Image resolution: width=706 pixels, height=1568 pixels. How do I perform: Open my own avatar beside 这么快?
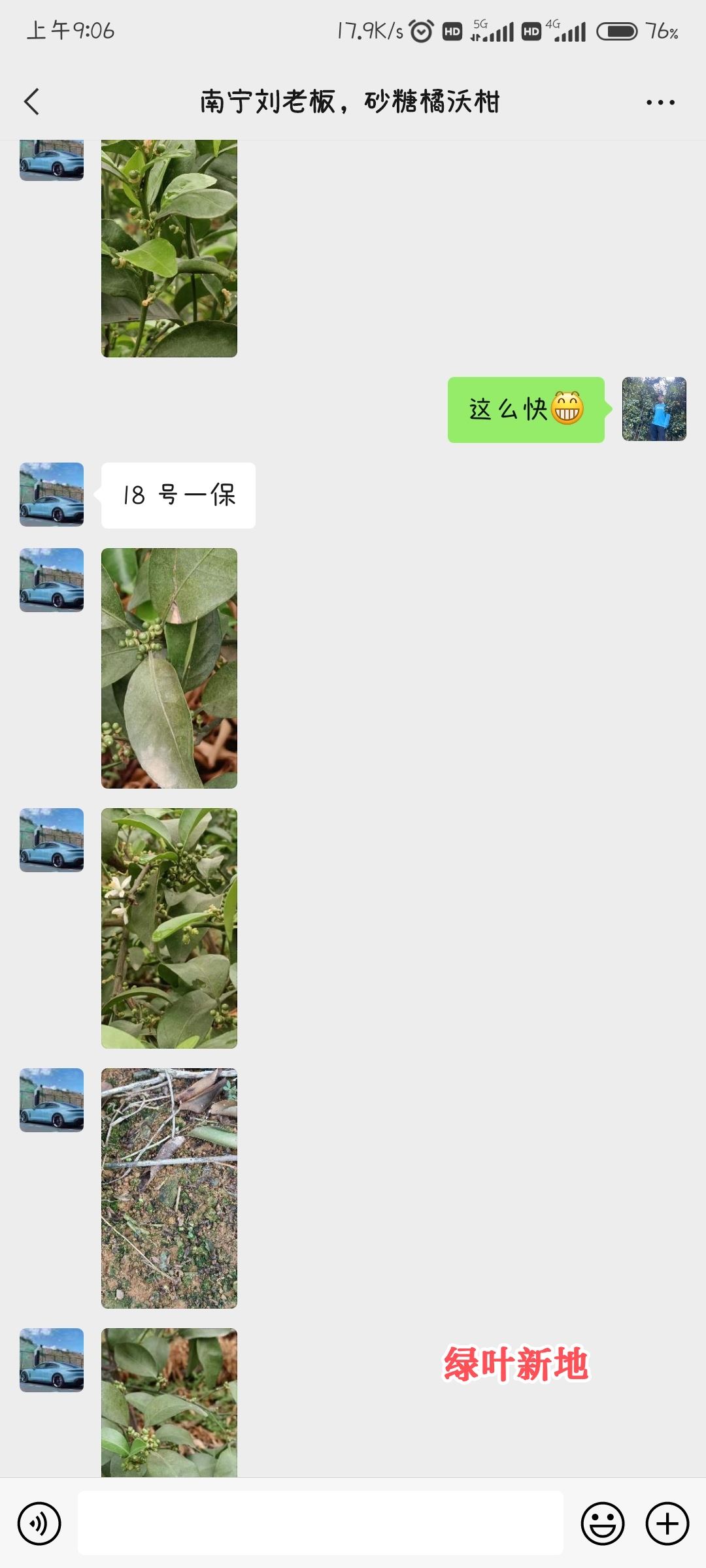[x=654, y=409]
